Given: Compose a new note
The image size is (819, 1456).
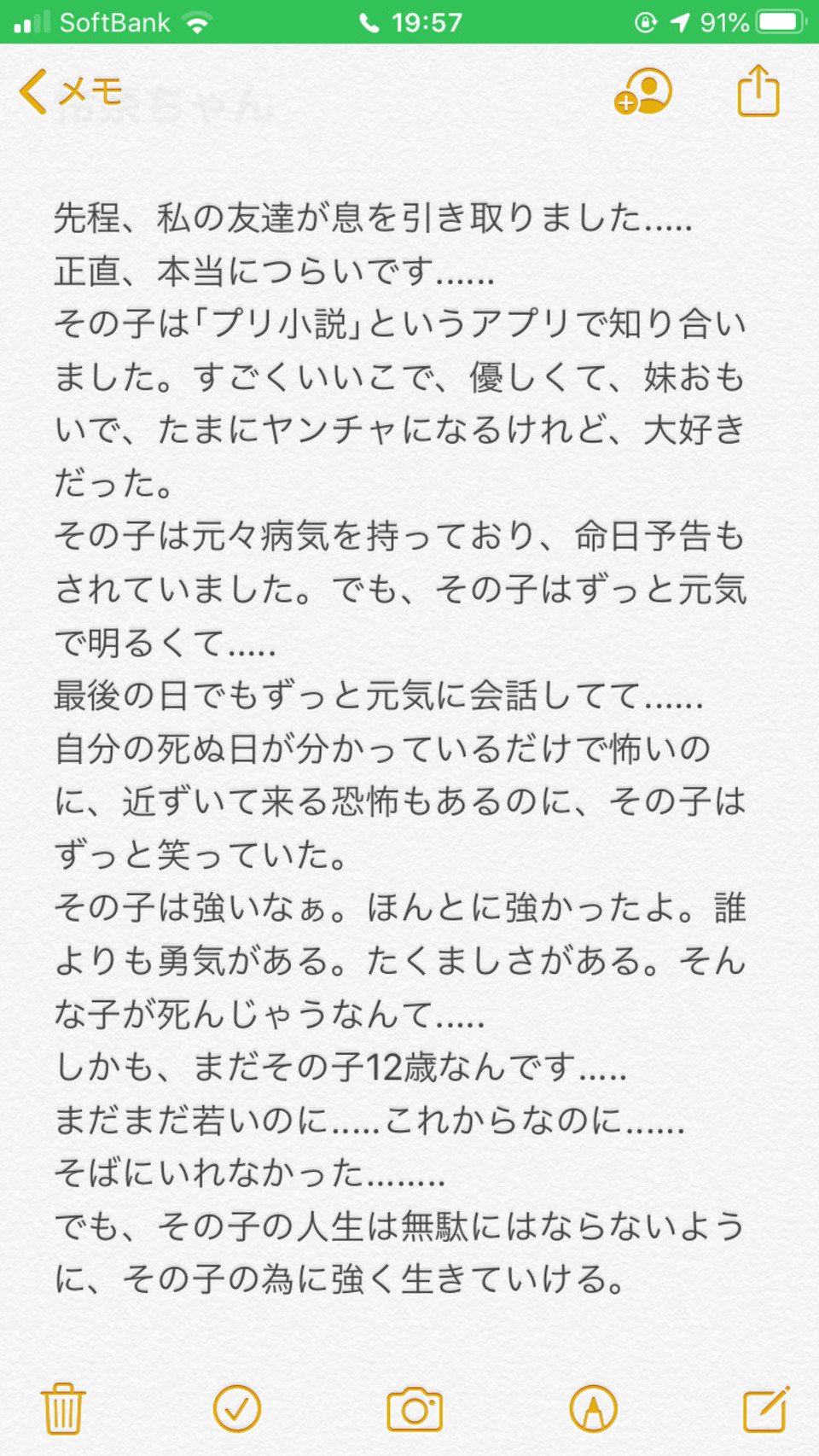Looking at the screenshot, I should click(765, 1408).
